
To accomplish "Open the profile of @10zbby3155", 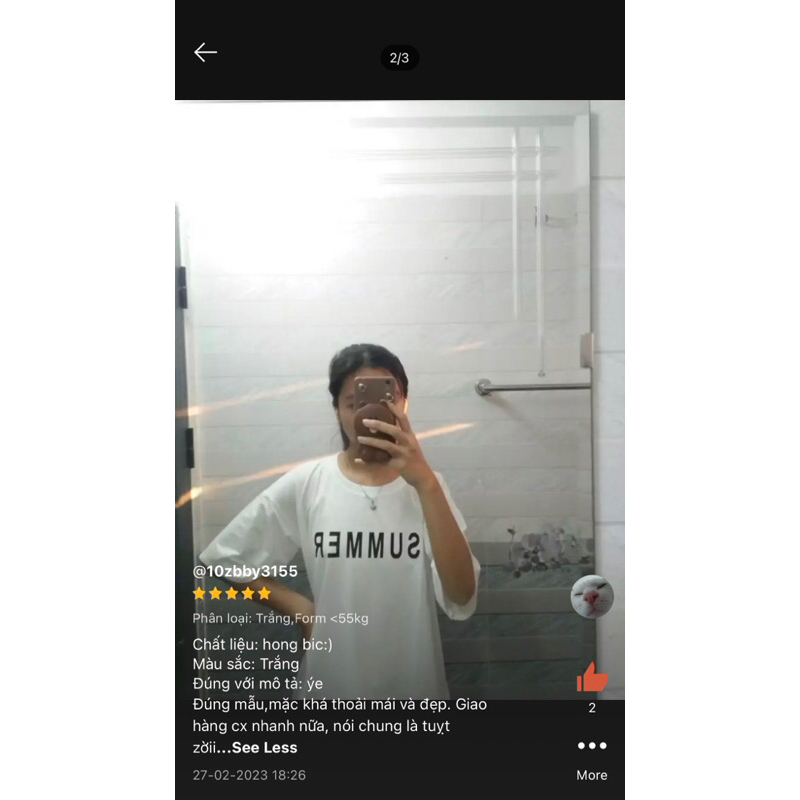I will pos(245,571).
